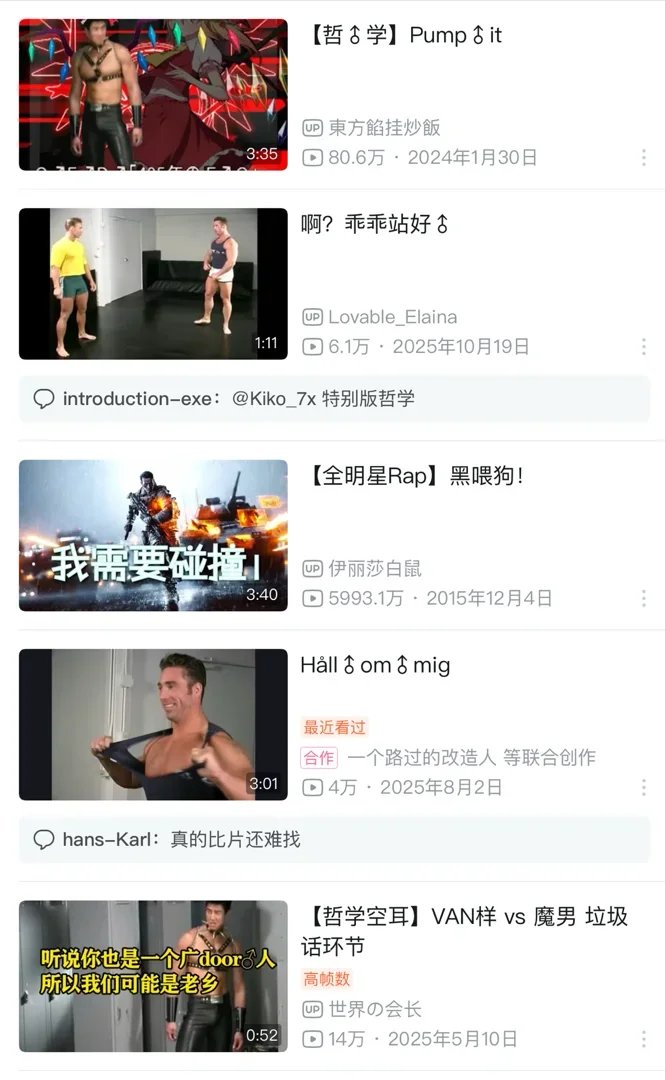Open more options for the Håll♂om♂mig video

point(643,787)
